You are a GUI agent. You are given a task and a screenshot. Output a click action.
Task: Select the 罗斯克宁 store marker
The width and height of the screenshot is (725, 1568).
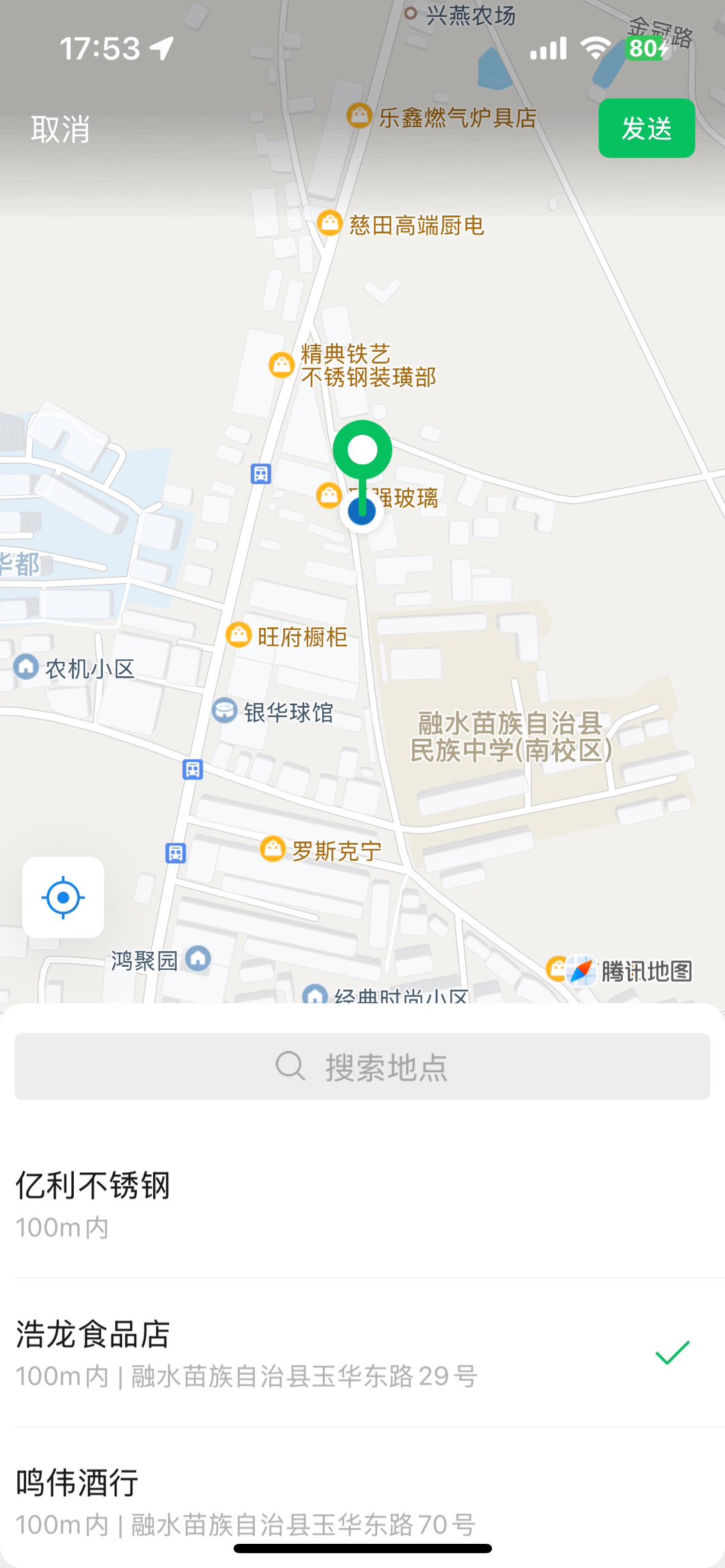(x=271, y=850)
